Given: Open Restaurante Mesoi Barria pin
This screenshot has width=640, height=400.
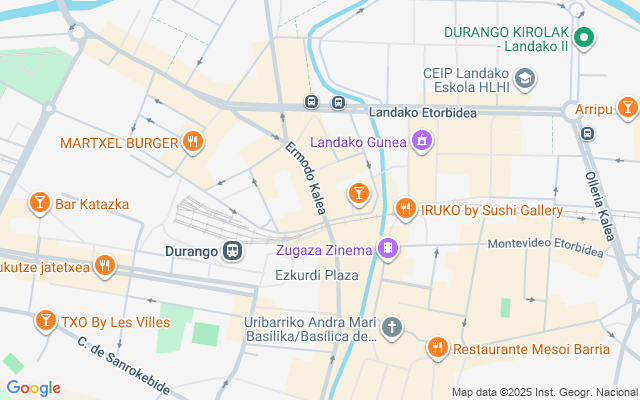Looking at the screenshot, I should click(438, 348).
